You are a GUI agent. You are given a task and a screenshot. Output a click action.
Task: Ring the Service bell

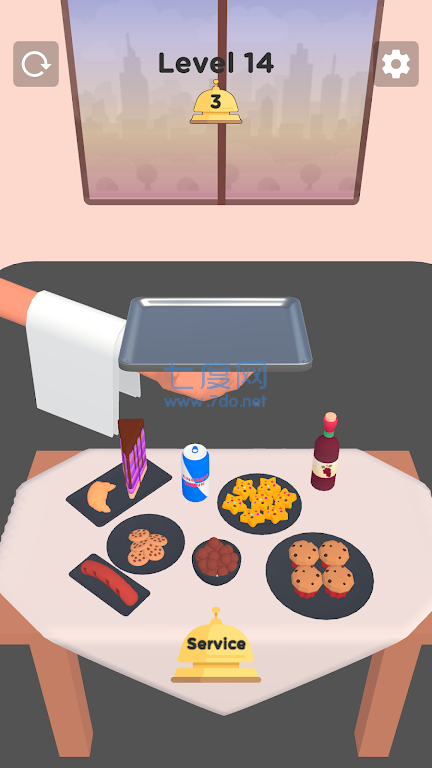click(x=216, y=647)
